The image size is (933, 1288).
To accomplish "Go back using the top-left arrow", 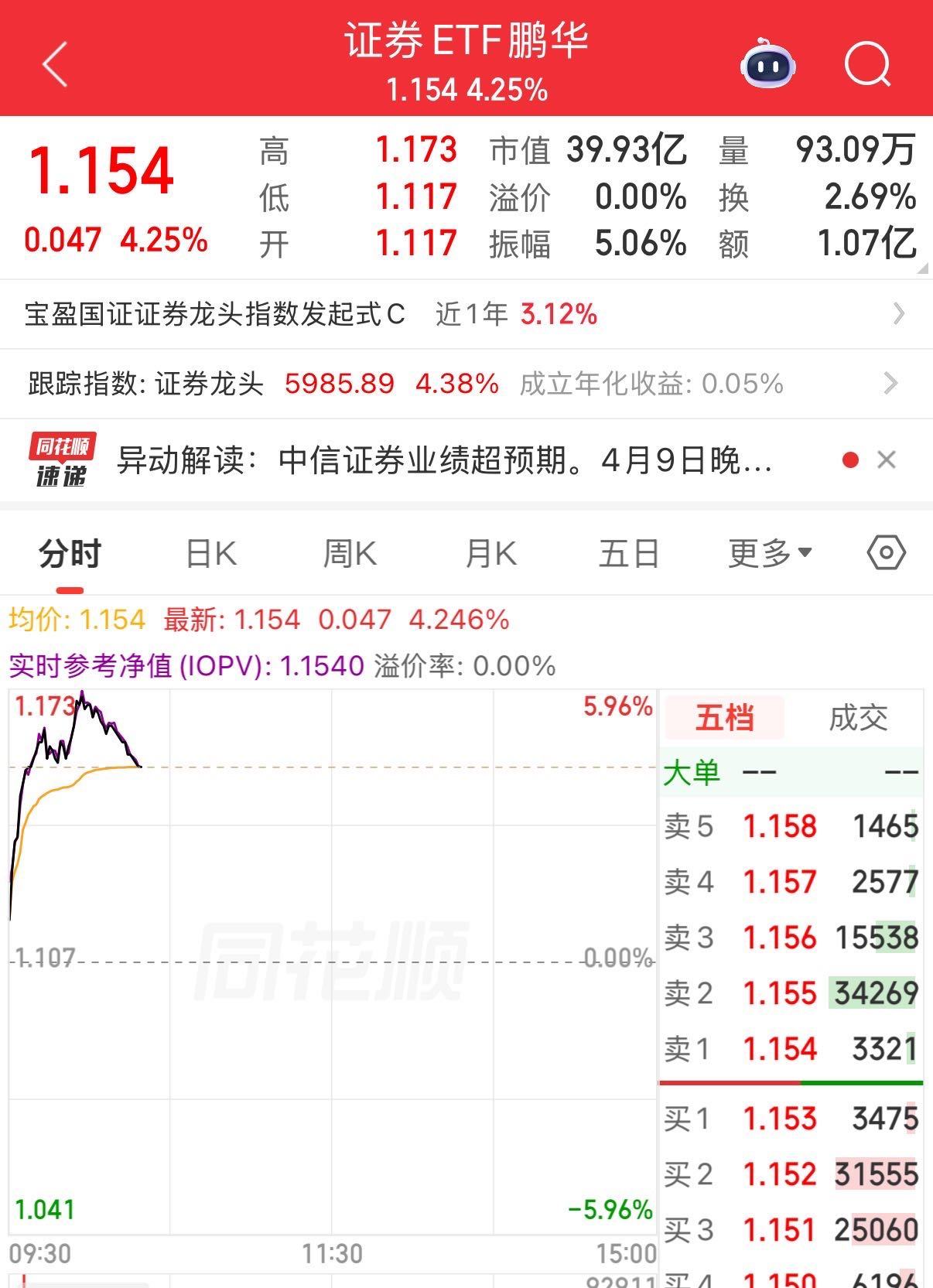I will coord(56,64).
